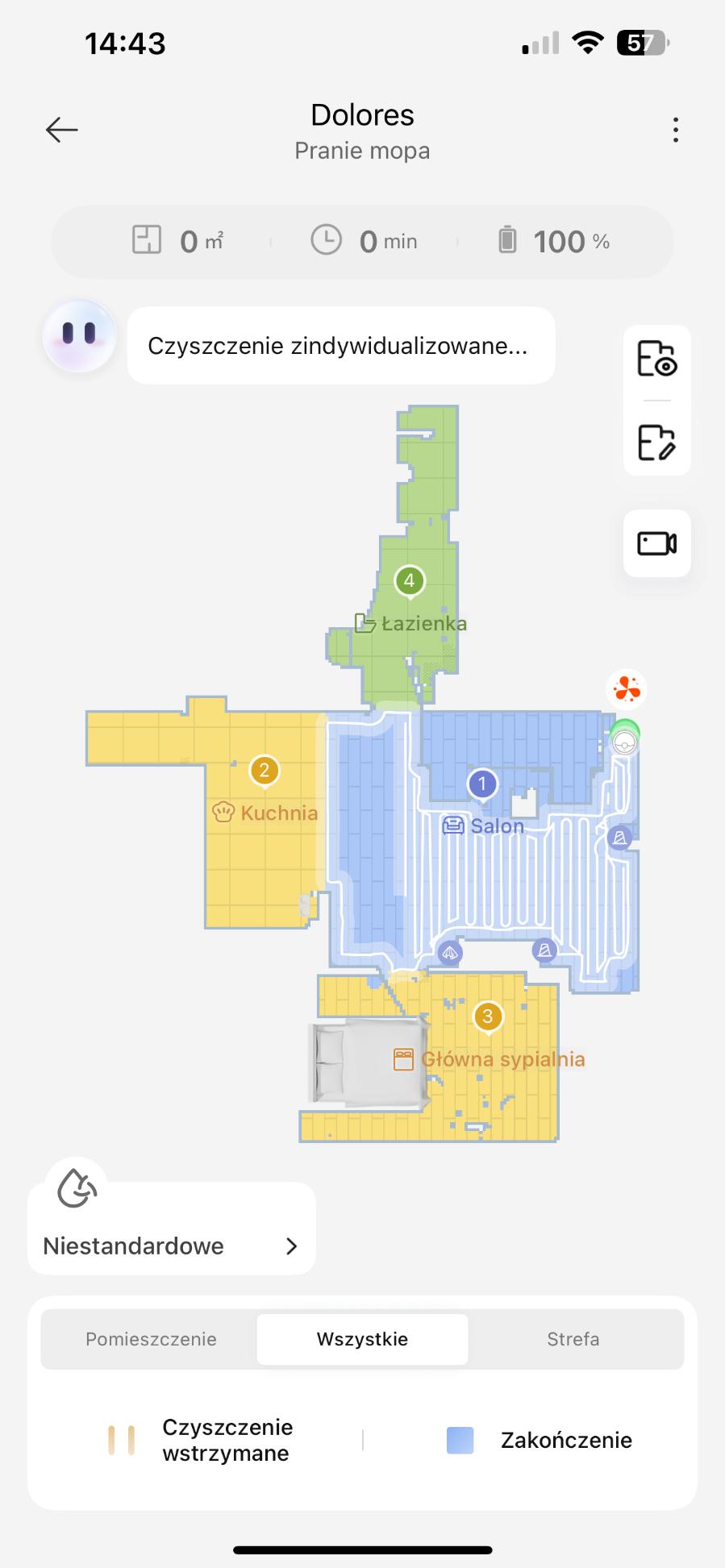Switch to the Strefa tab
725x1568 pixels.
(x=573, y=1339)
